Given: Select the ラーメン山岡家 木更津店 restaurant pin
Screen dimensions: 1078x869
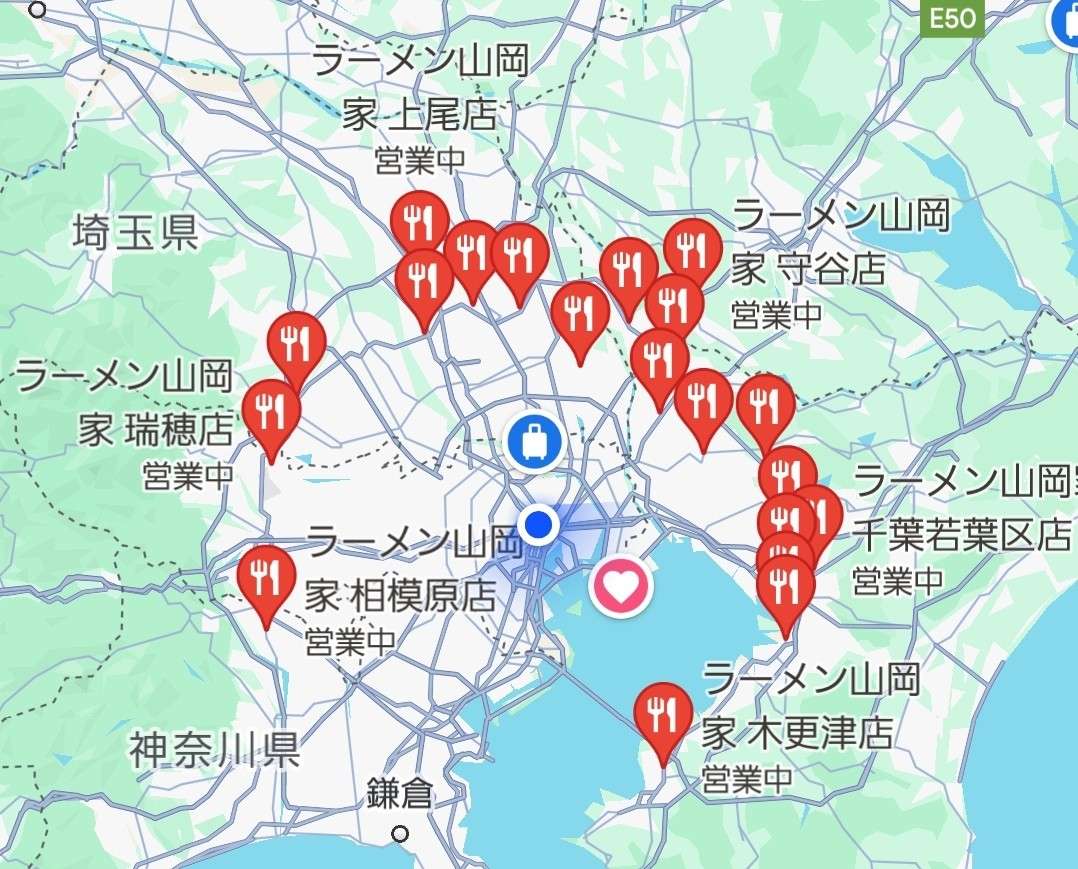Looking at the screenshot, I should 663,712.
